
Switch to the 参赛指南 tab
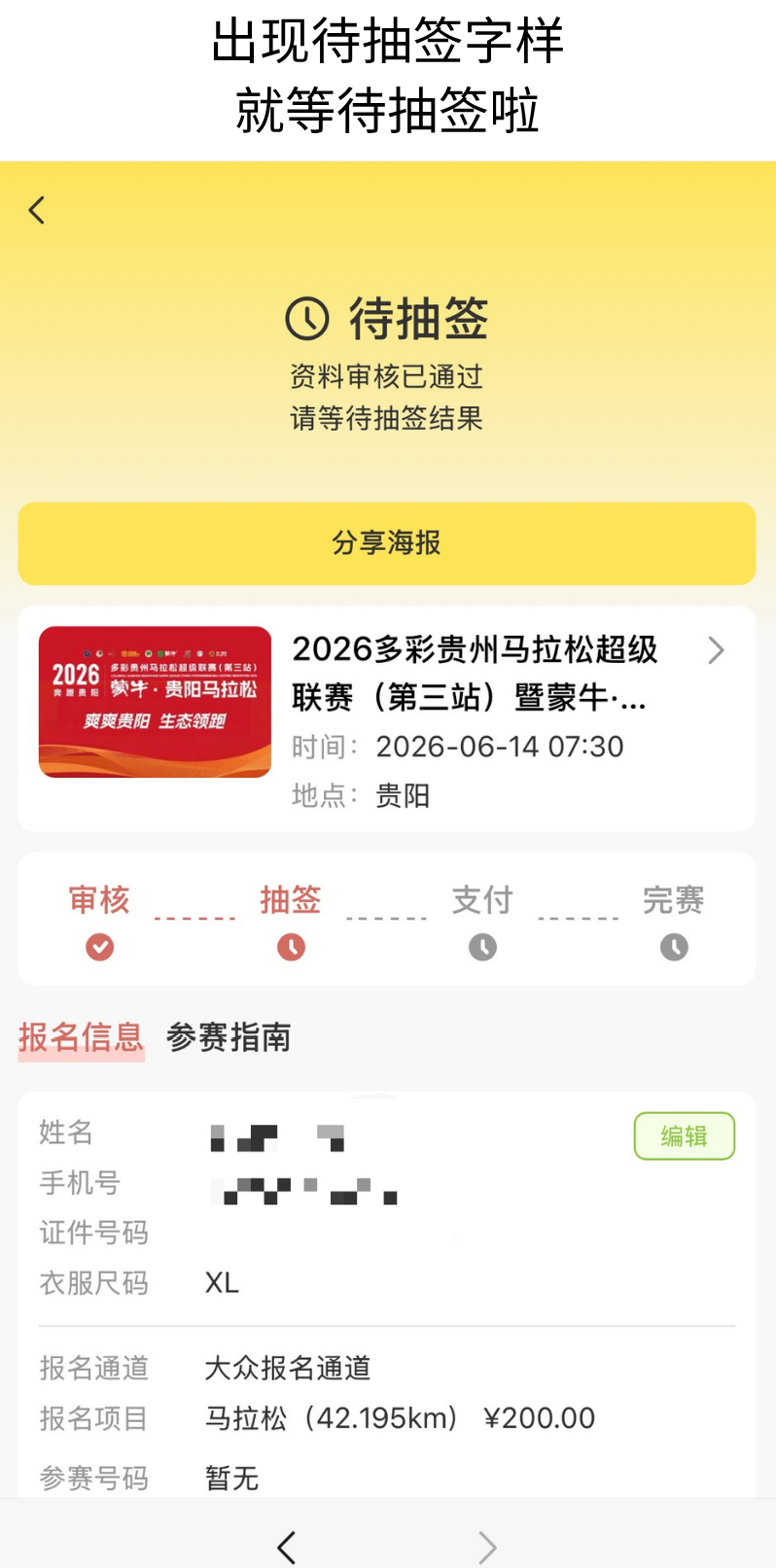229,1037
